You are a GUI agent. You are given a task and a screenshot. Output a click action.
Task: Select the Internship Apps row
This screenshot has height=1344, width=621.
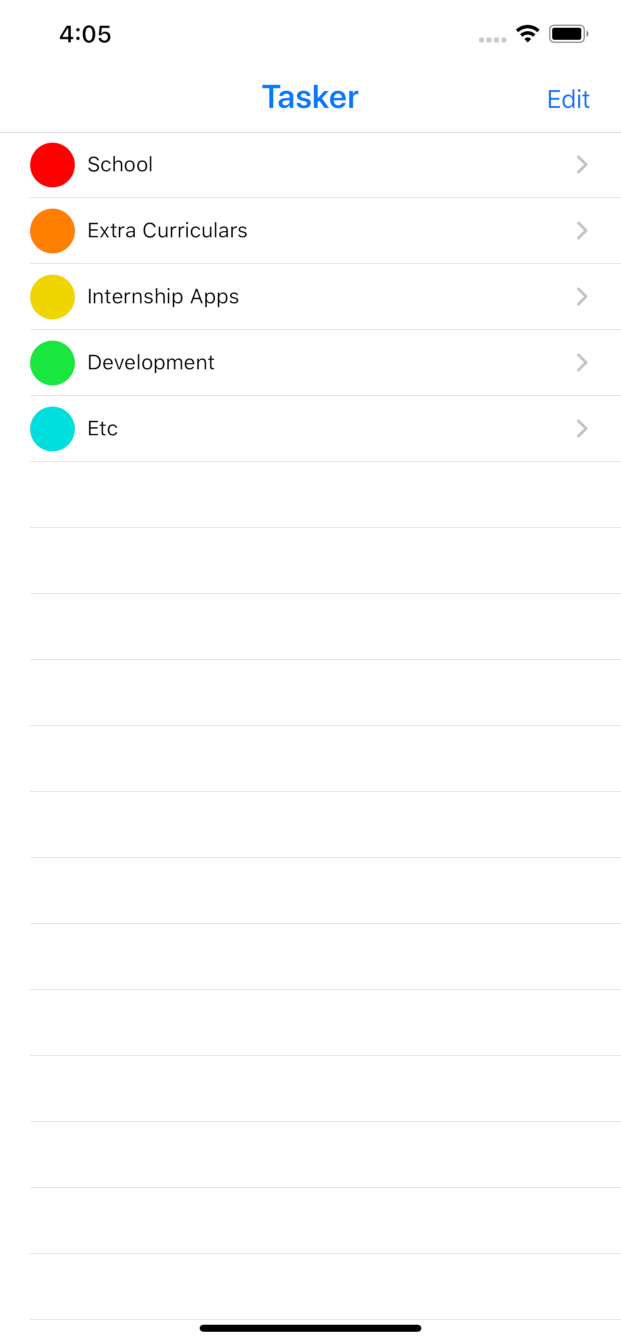click(x=310, y=297)
